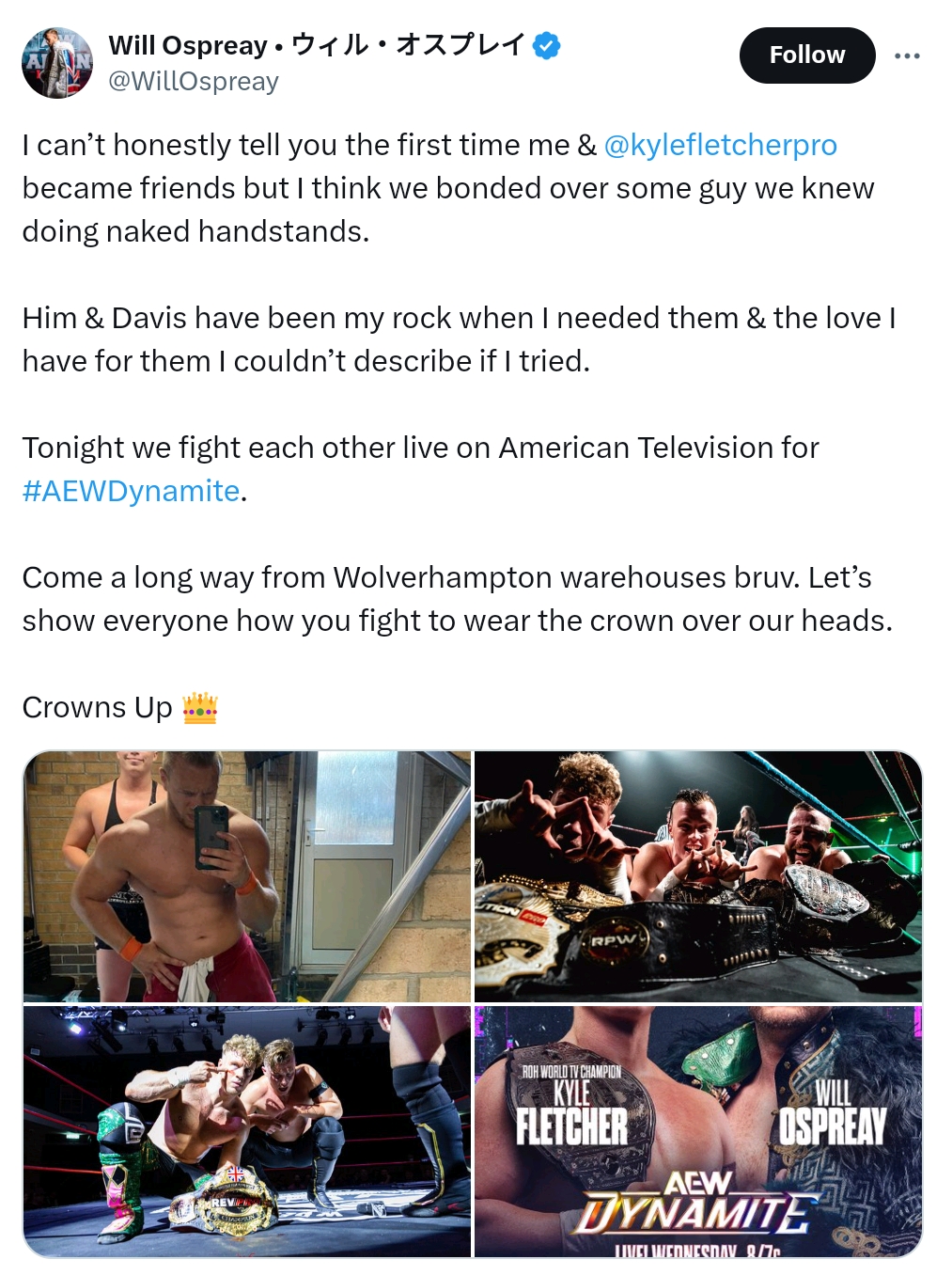Open the #AEWDynamite hashtag
The width and height of the screenshot is (952, 1275).
coord(131,491)
